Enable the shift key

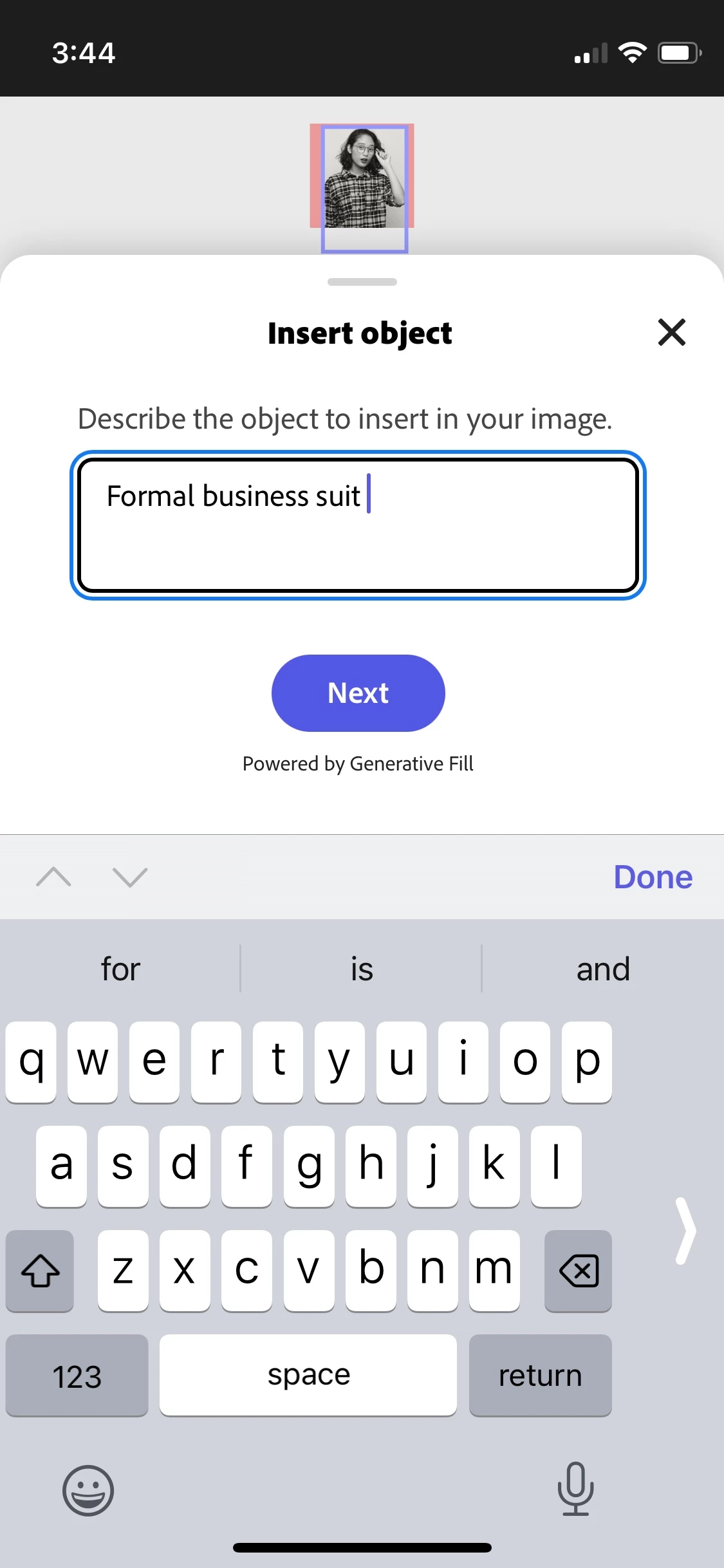[x=40, y=1271]
